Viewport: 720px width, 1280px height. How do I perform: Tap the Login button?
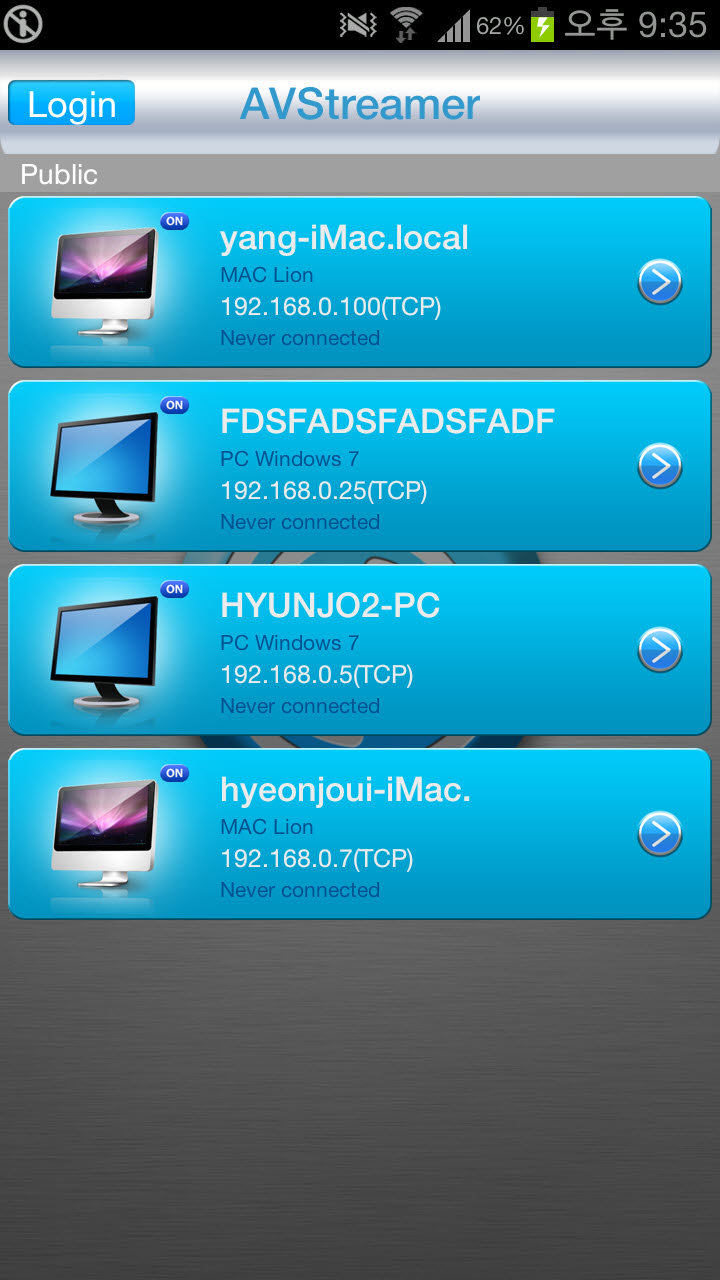point(71,104)
